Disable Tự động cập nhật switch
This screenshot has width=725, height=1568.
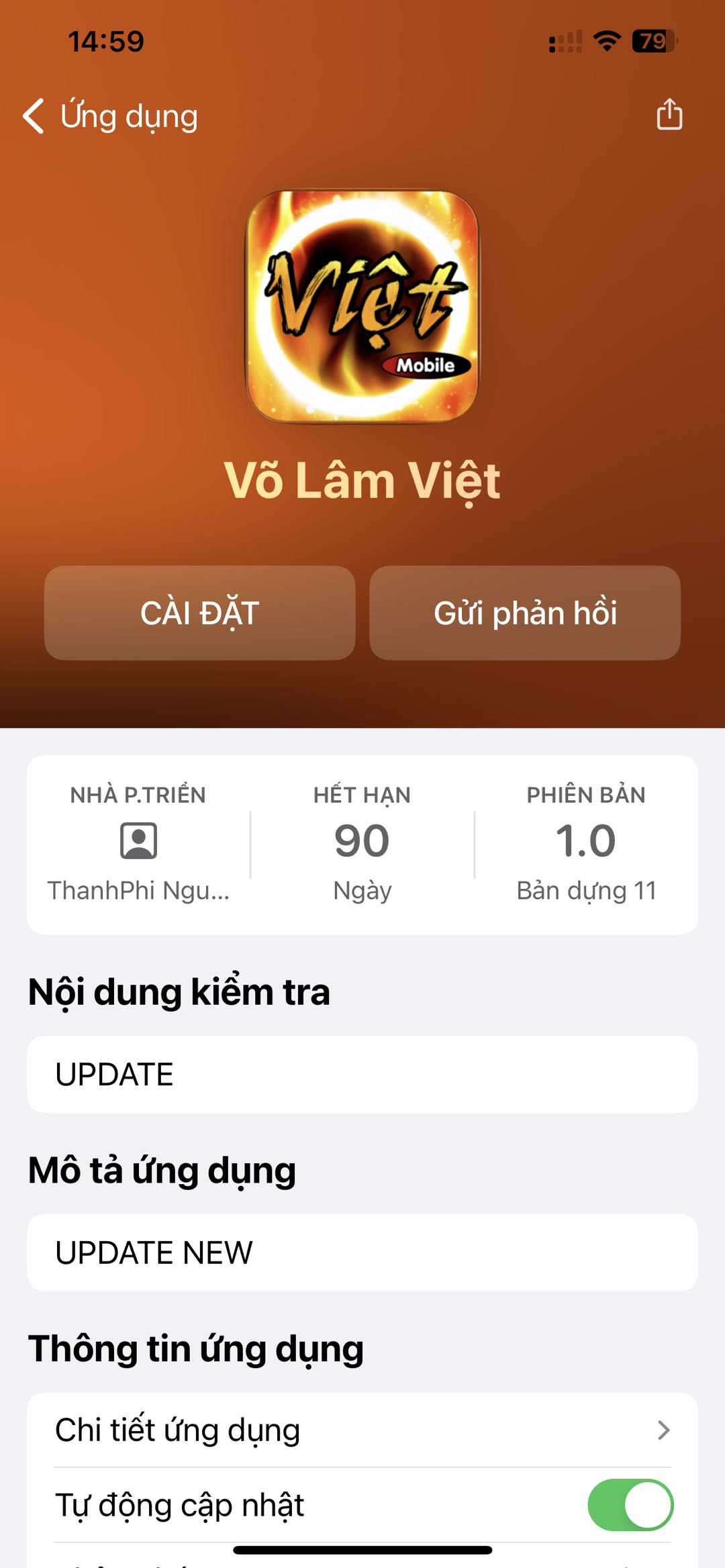[630, 1505]
